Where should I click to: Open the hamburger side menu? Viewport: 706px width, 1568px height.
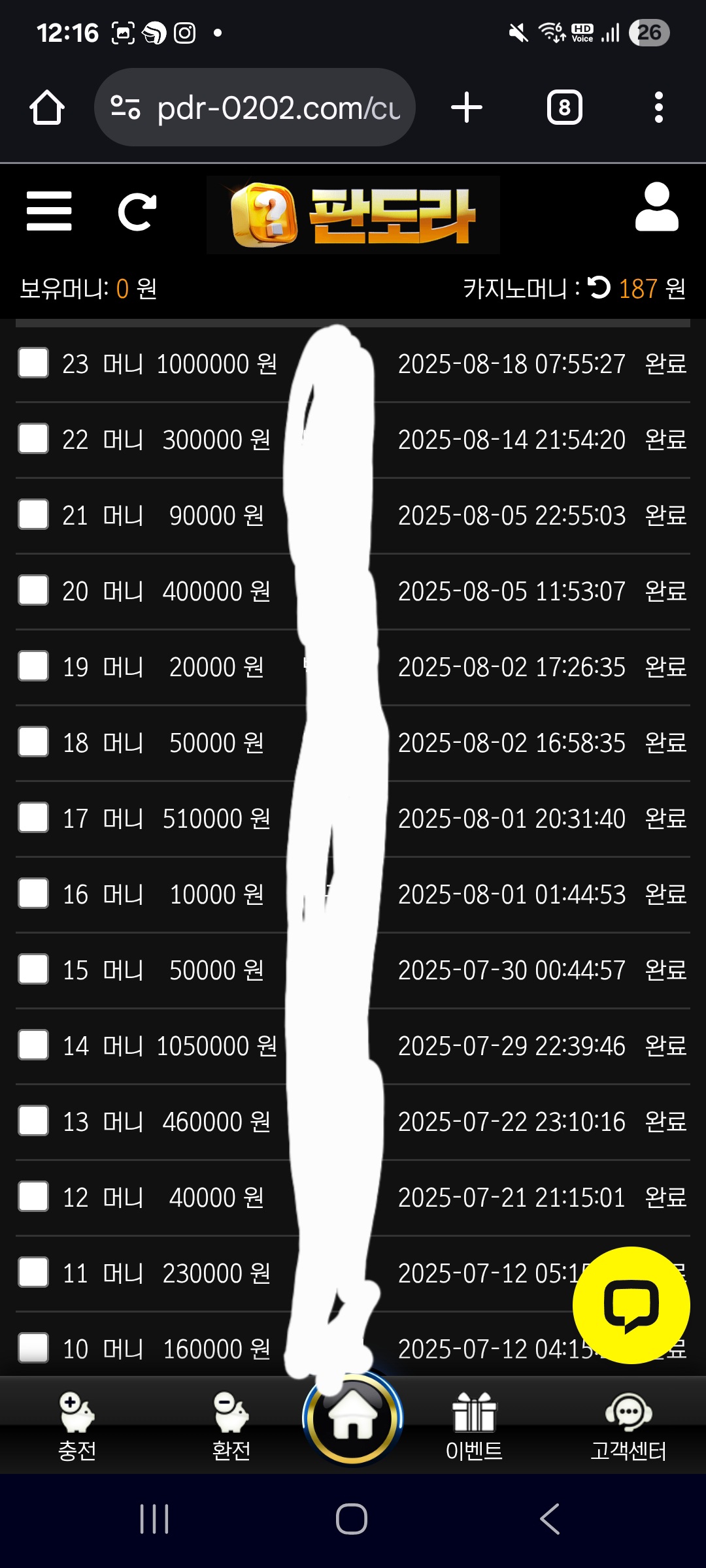(x=49, y=211)
